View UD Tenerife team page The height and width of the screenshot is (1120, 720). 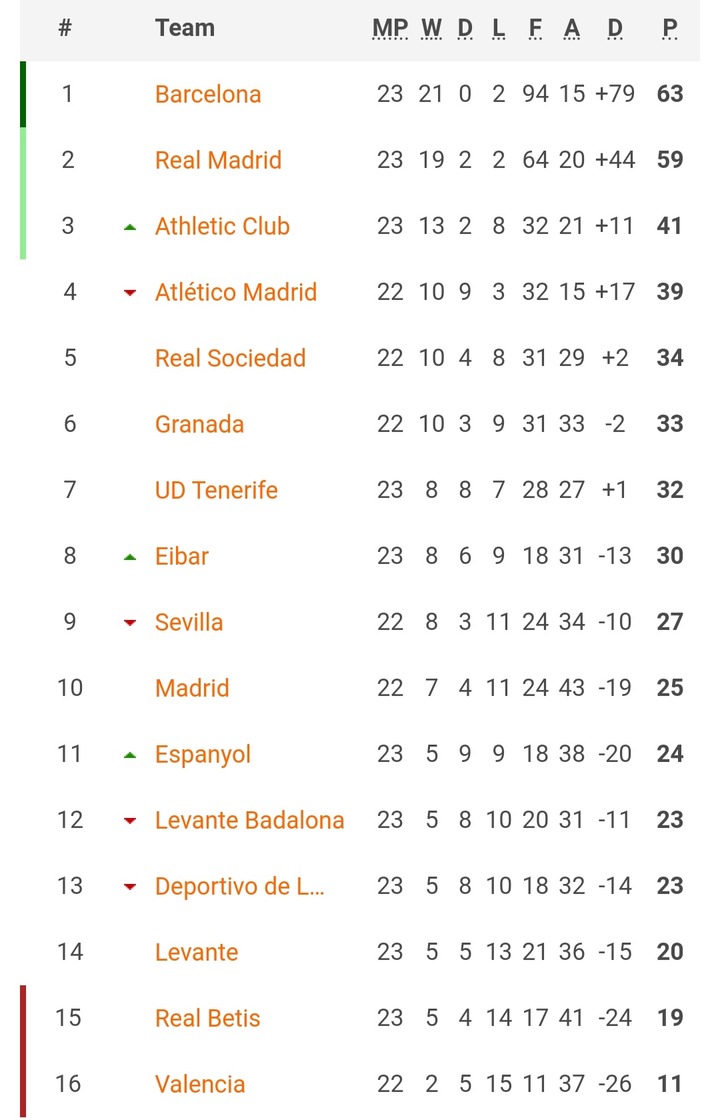point(216,490)
